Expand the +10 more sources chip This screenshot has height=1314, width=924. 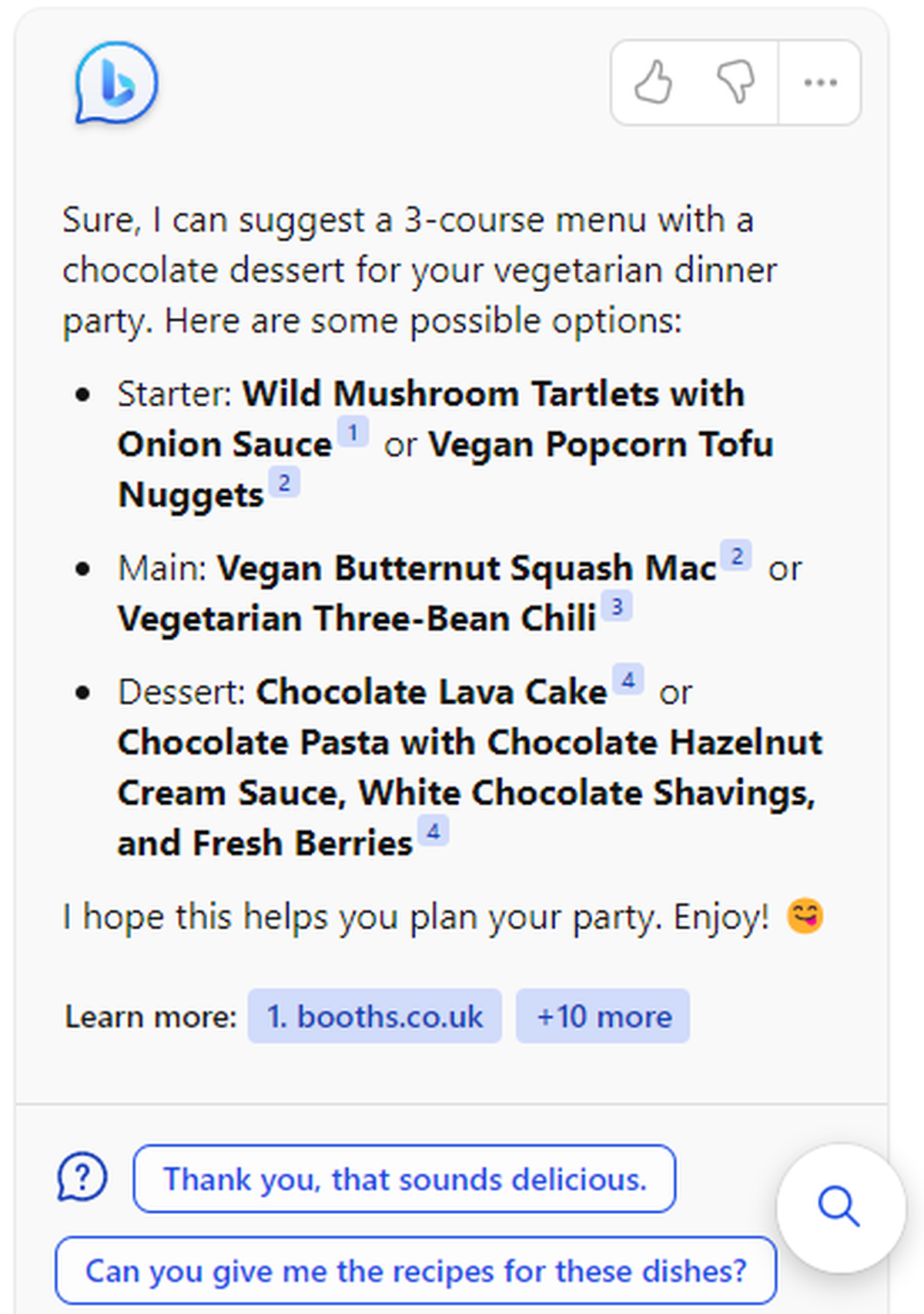(603, 1017)
